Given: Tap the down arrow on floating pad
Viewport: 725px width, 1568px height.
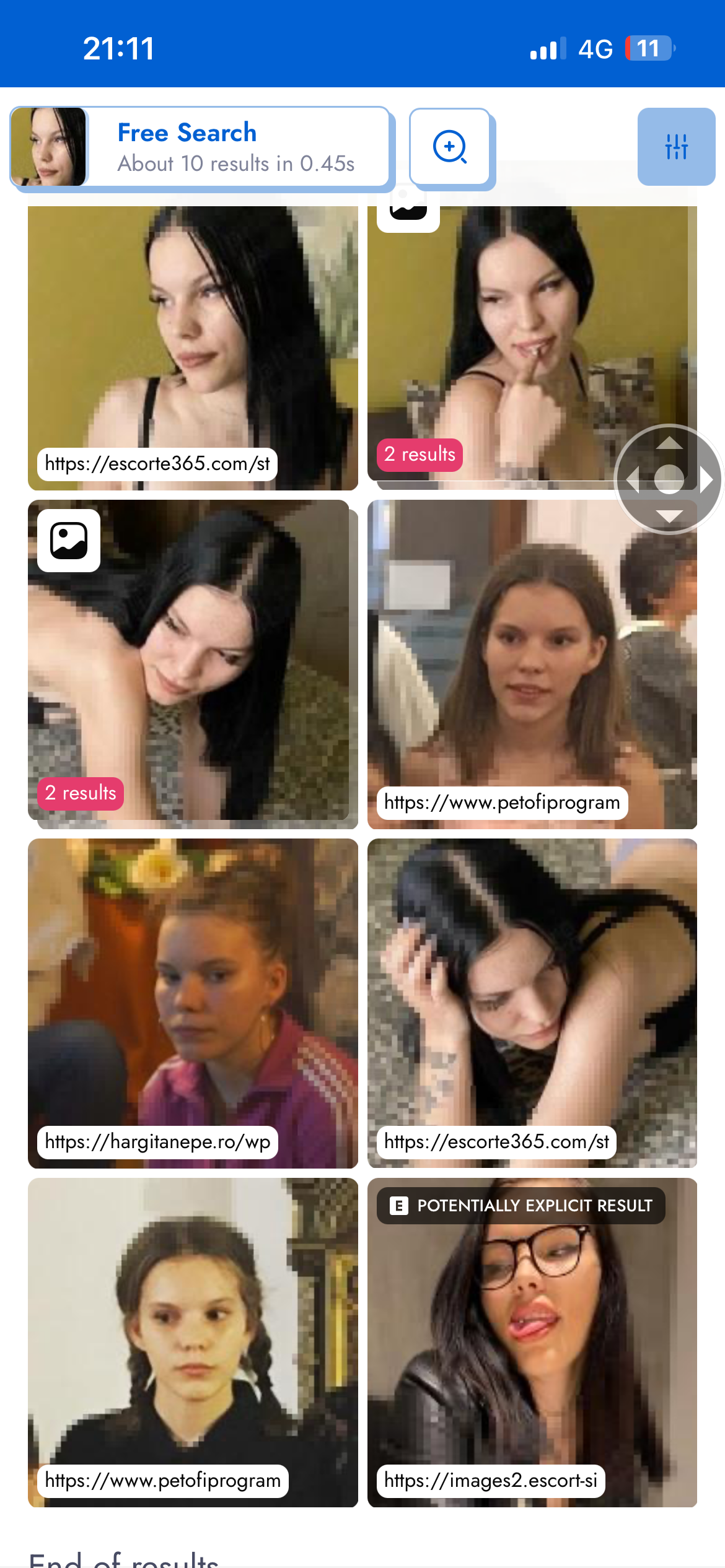Looking at the screenshot, I should pos(669,516).
